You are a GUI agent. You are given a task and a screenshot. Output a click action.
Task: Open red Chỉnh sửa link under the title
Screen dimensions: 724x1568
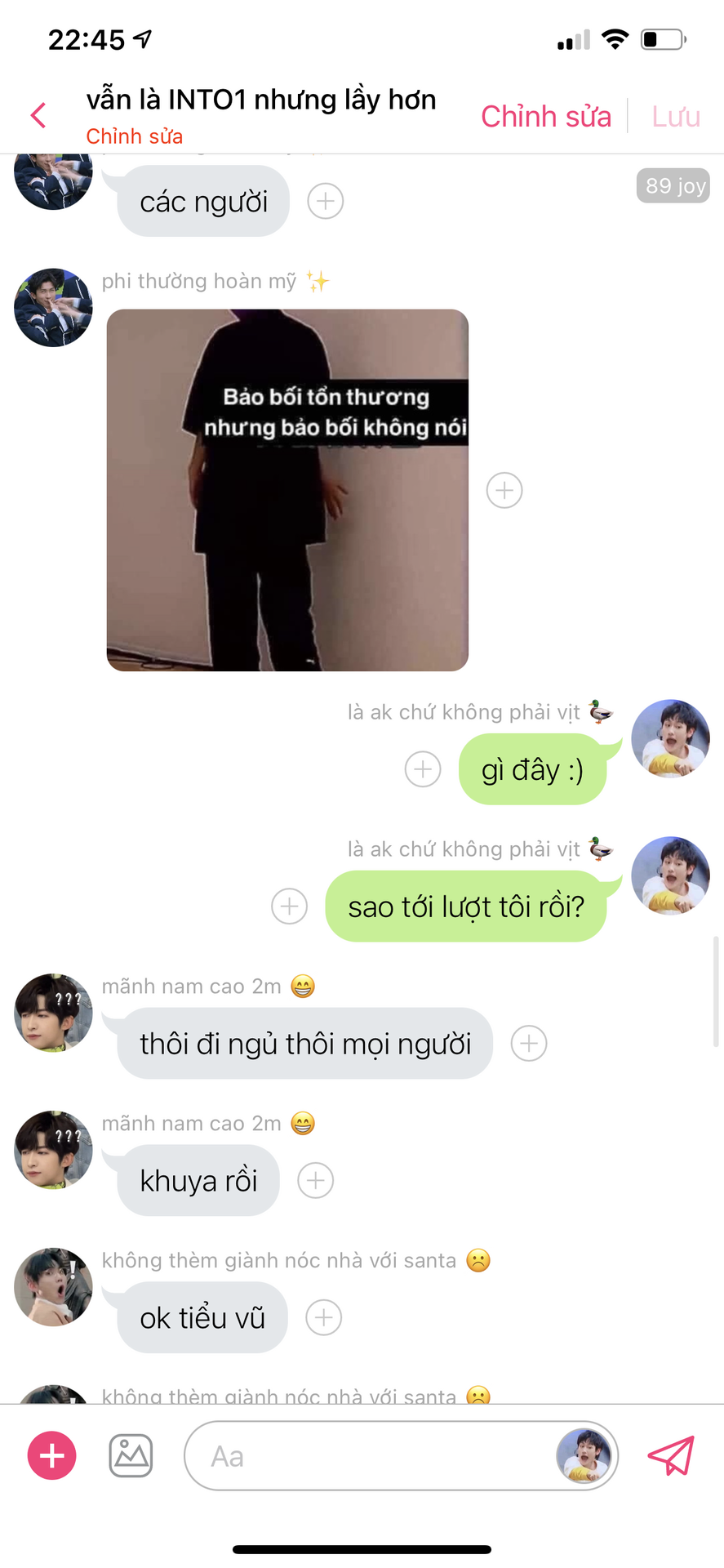pos(135,136)
